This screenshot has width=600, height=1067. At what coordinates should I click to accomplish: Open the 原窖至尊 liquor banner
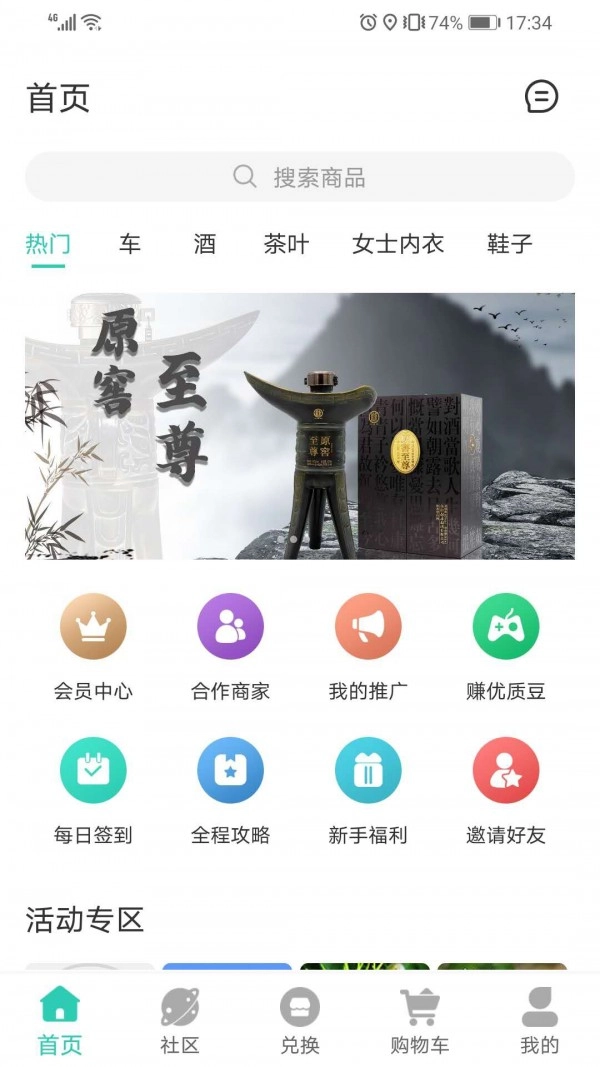[x=300, y=425]
